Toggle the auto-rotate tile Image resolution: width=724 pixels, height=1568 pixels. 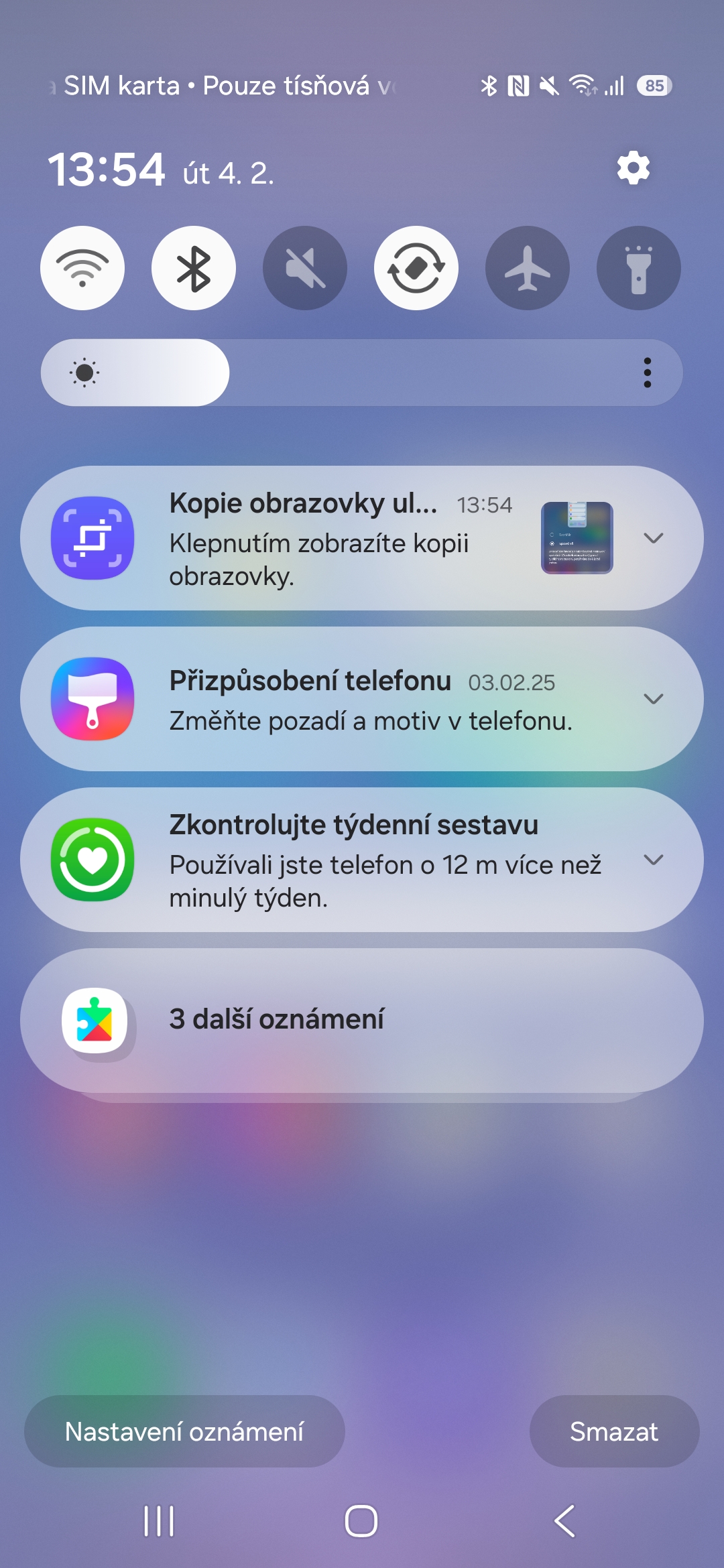pos(416,268)
